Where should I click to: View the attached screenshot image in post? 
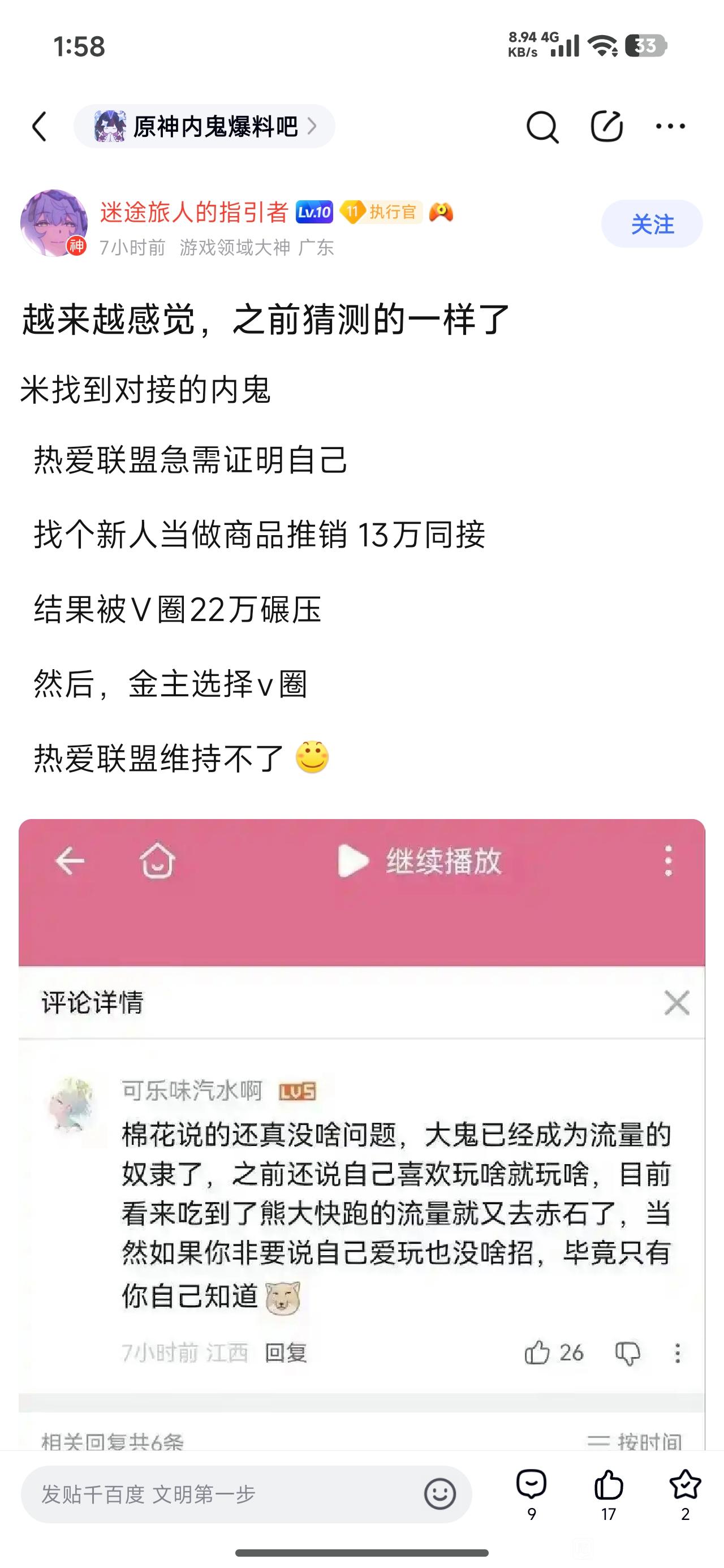pos(361,1132)
